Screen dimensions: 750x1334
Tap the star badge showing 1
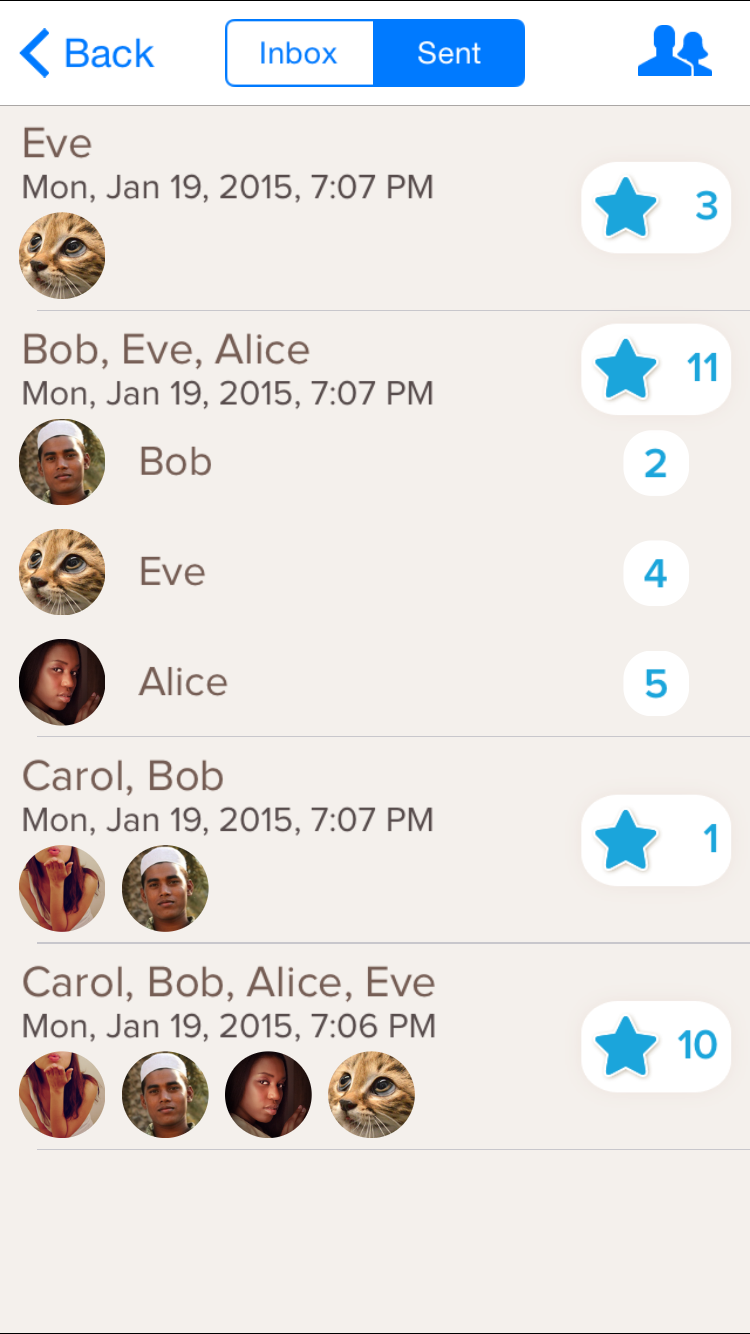pos(655,840)
